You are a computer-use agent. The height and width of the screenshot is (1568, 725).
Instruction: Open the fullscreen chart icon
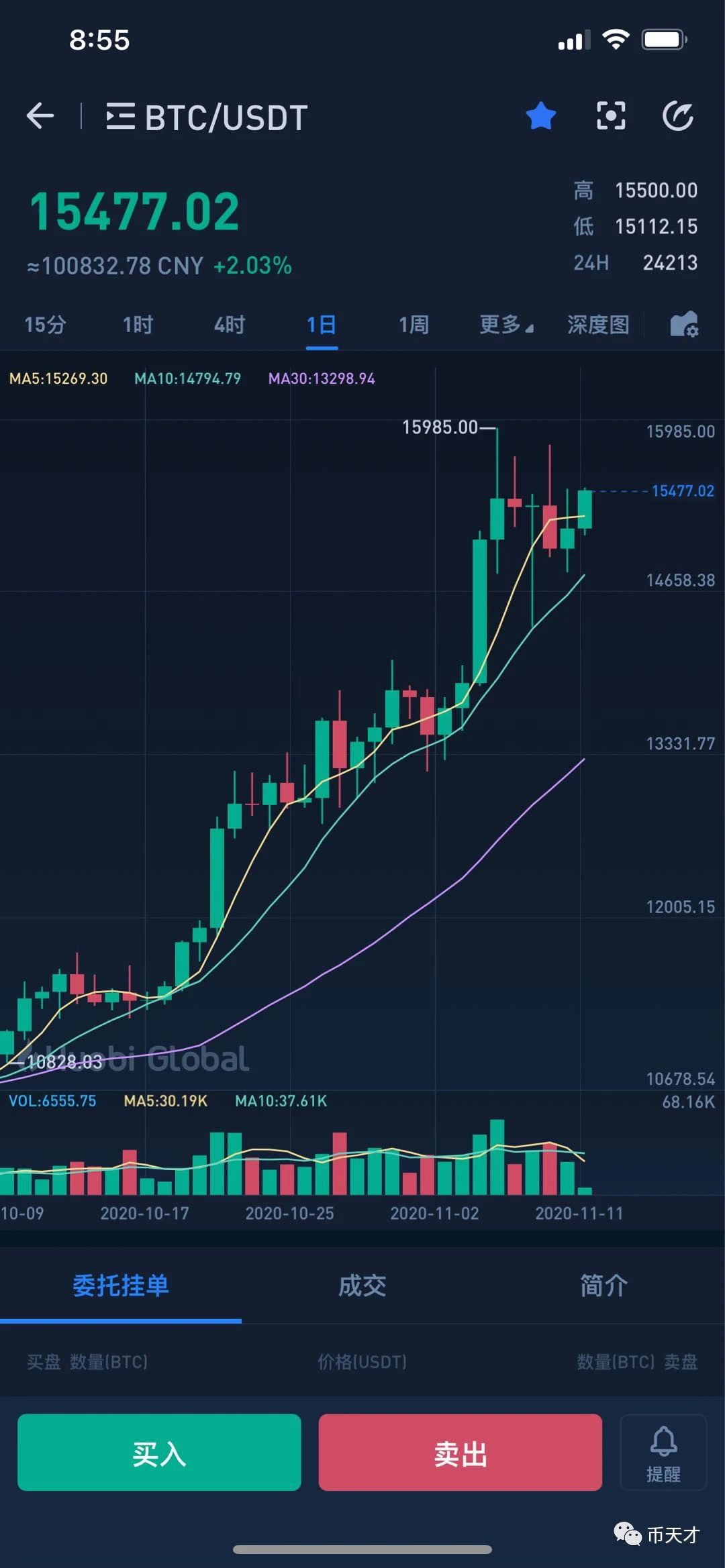point(611,116)
